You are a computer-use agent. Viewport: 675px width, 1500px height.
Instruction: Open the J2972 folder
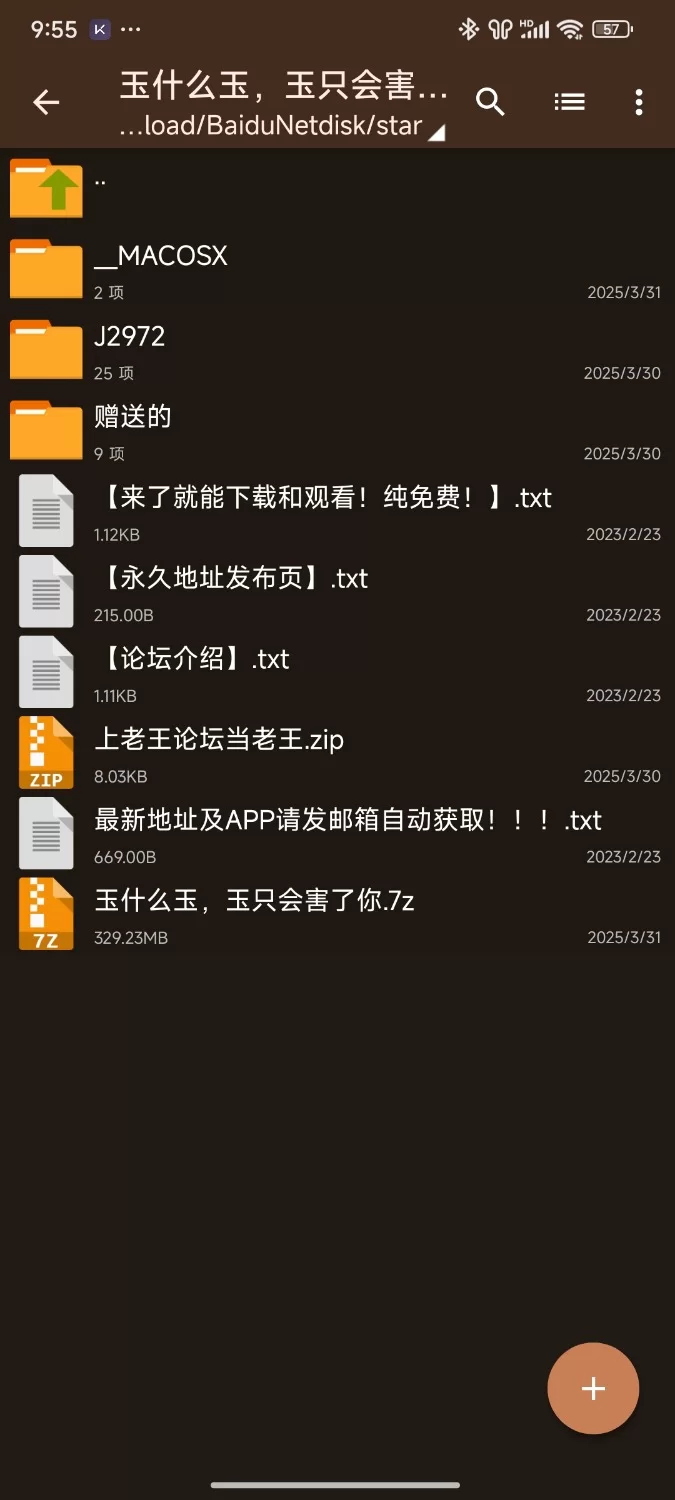(x=337, y=350)
